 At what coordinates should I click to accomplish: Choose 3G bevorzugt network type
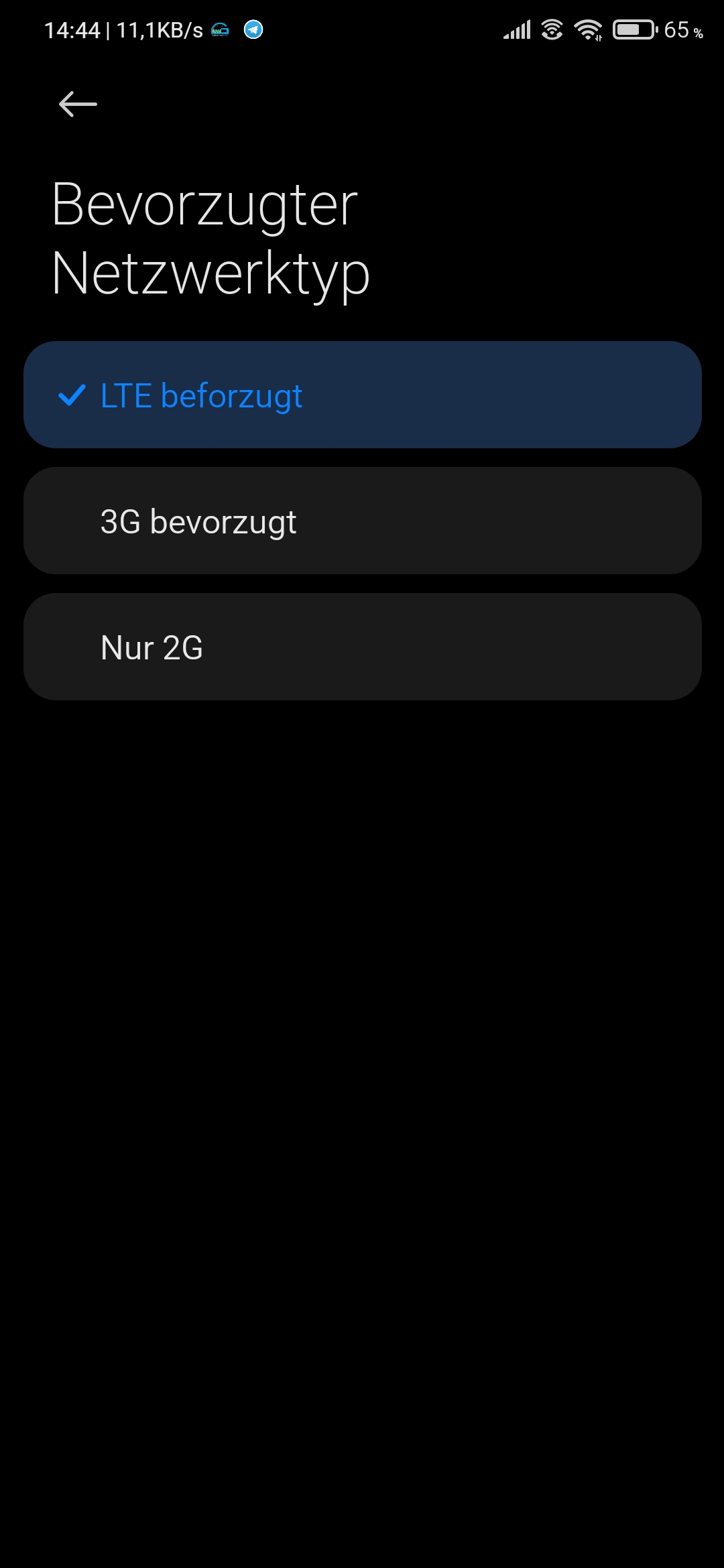click(x=362, y=521)
